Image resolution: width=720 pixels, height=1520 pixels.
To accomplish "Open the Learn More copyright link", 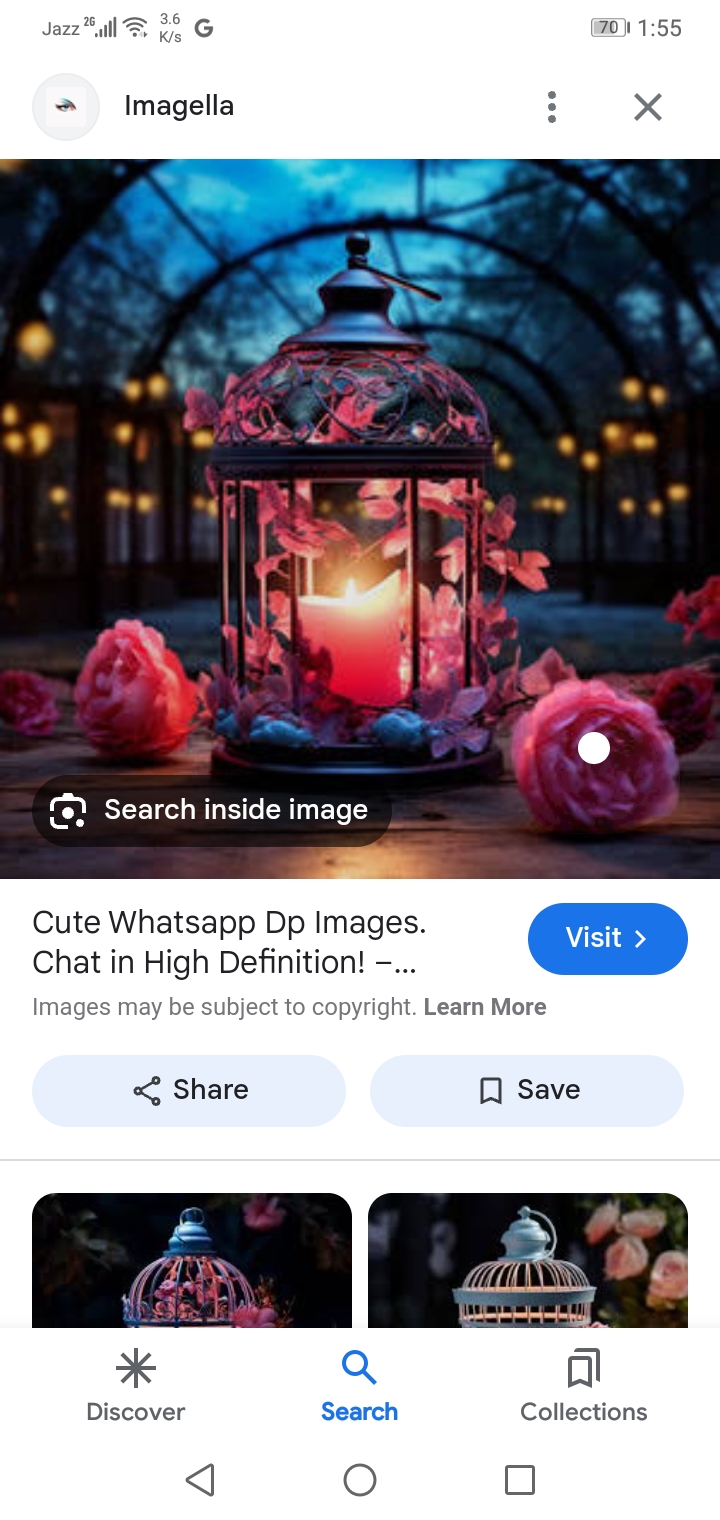I will coord(485,1007).
